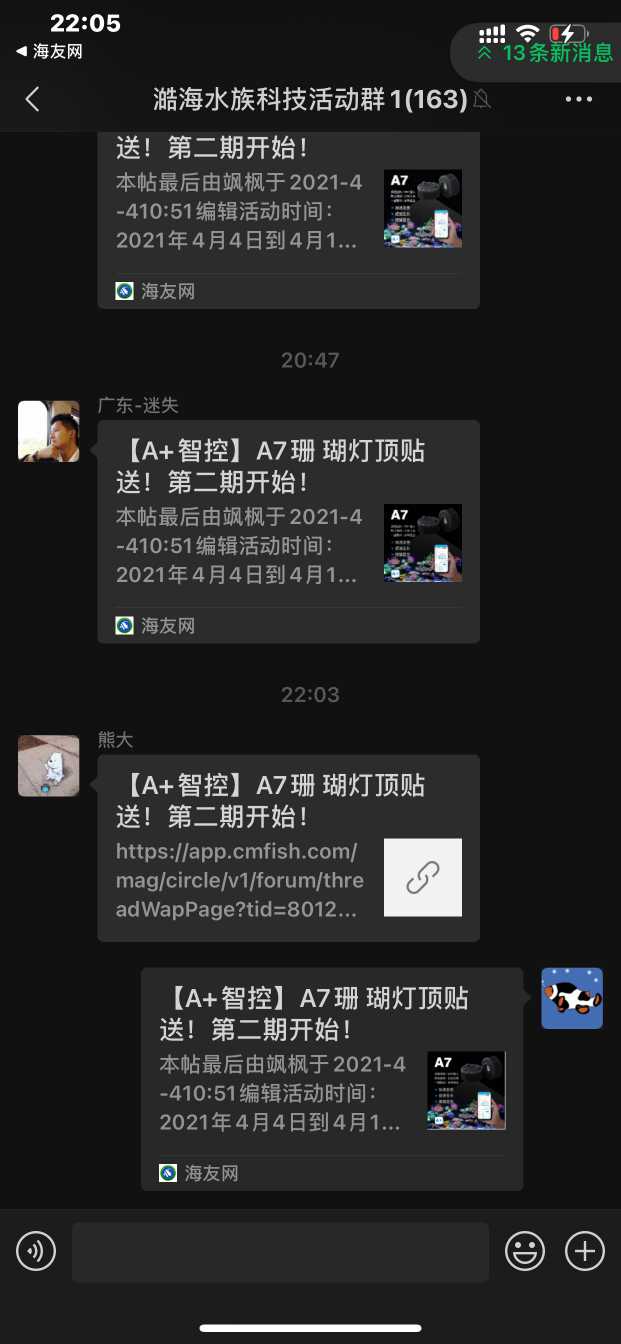Screen dimensions: 621x1344
Task: Tap my own clownfish avatar
Action: [572, 998]
